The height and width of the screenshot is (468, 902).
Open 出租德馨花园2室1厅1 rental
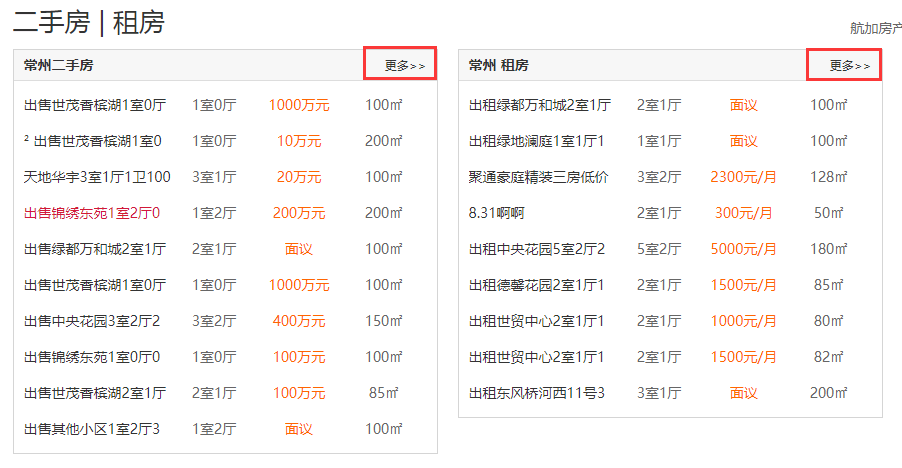(x=537, y=285)
